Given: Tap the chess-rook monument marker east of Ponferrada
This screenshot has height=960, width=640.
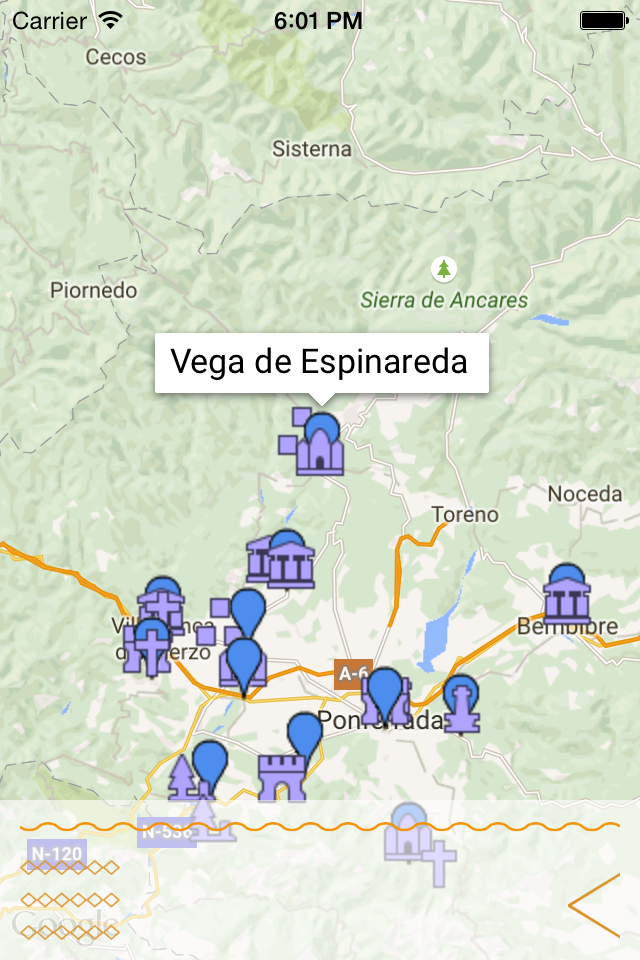Looking at the screenshot, I should (x=461, y=704).
